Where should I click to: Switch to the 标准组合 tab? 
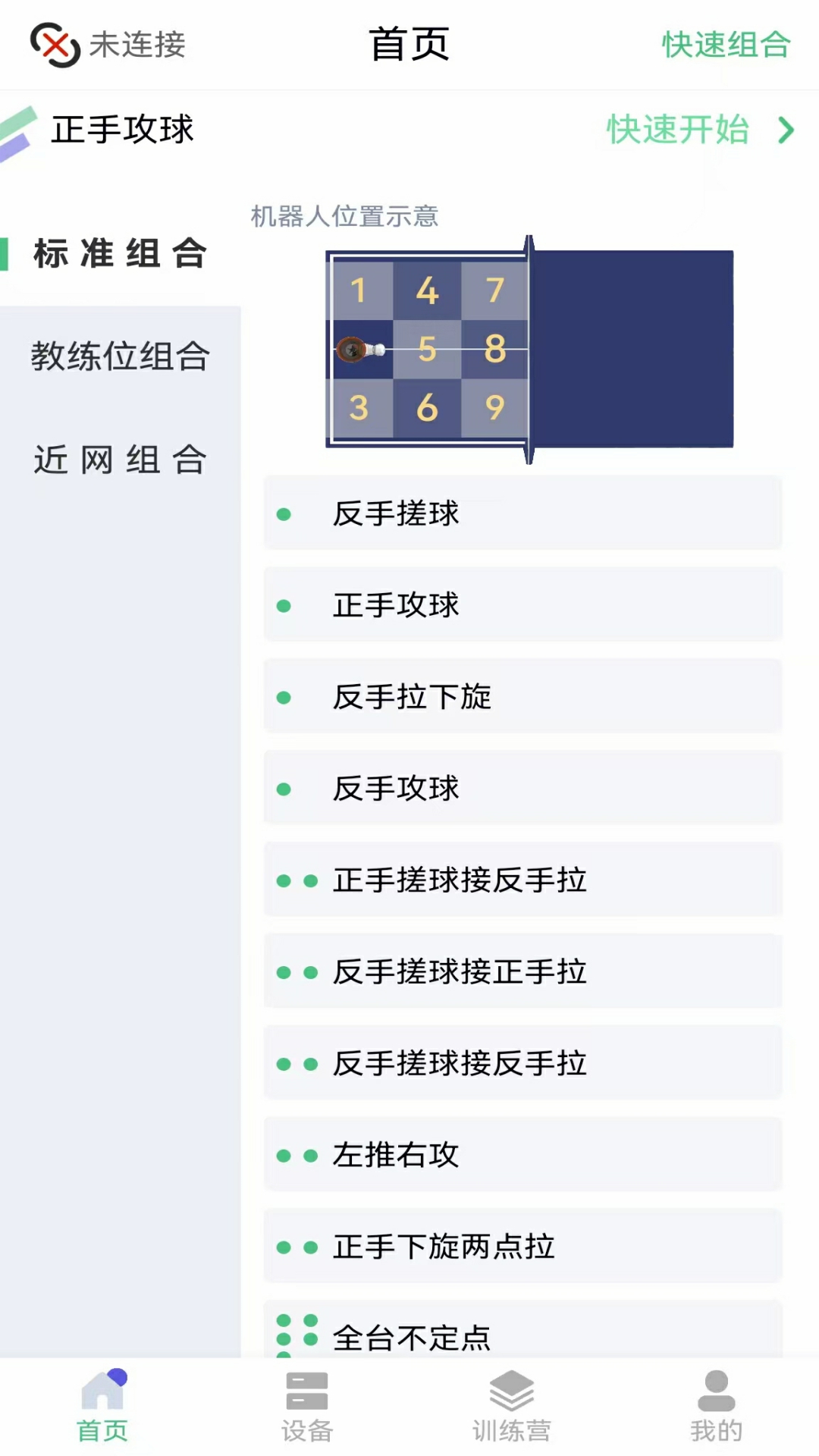118,254
